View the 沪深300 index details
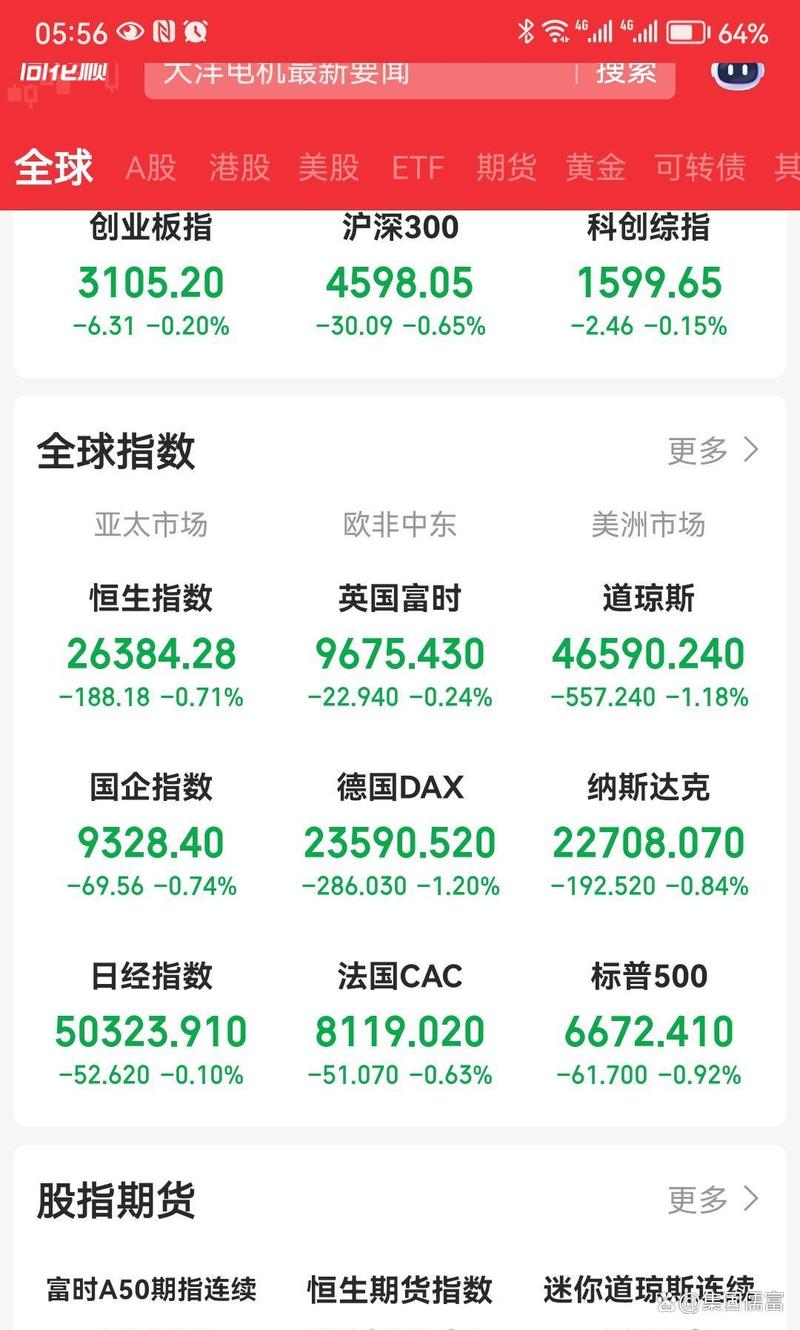 [x=400, y=280]
